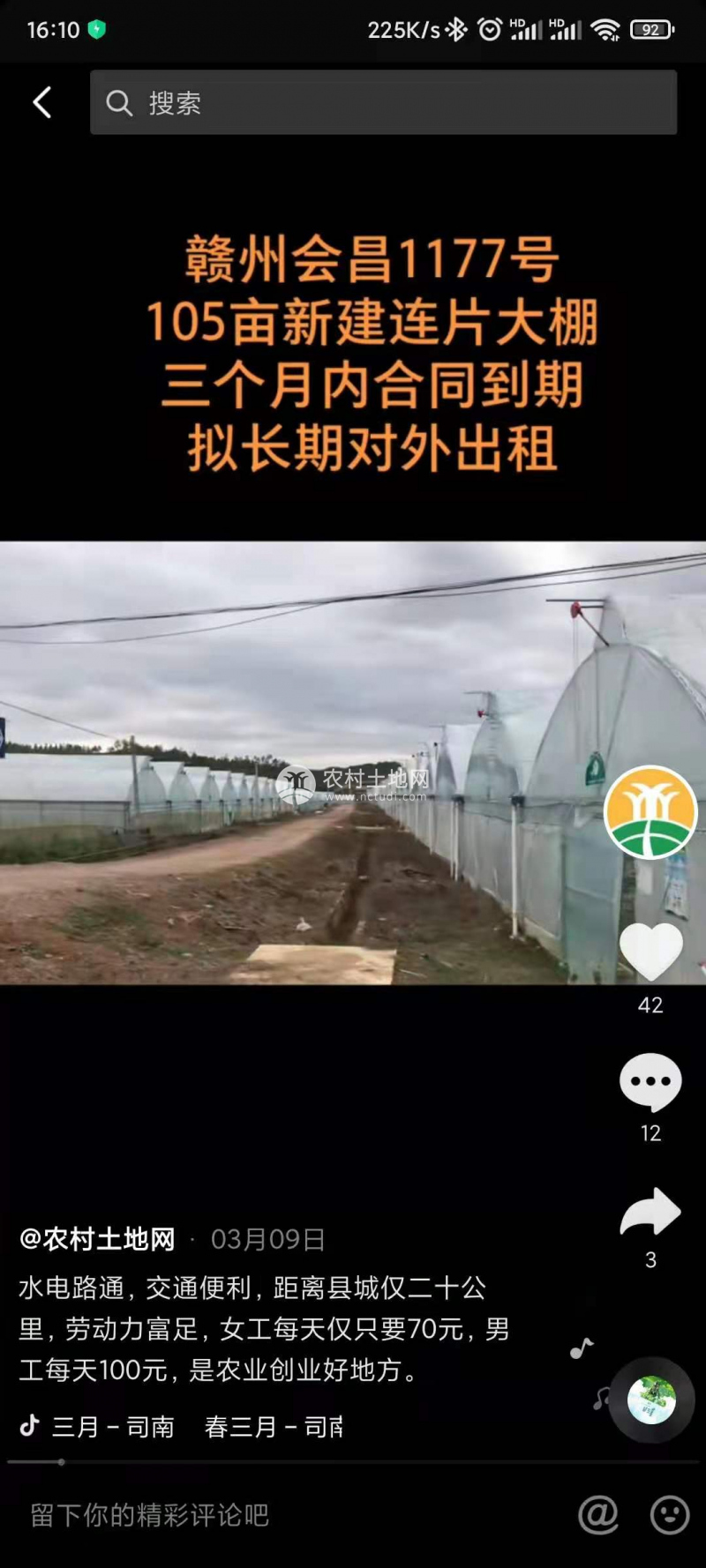Mention a user with the @ icon
Screen dimensions: 706x1568
click(x=597, y=1515)
